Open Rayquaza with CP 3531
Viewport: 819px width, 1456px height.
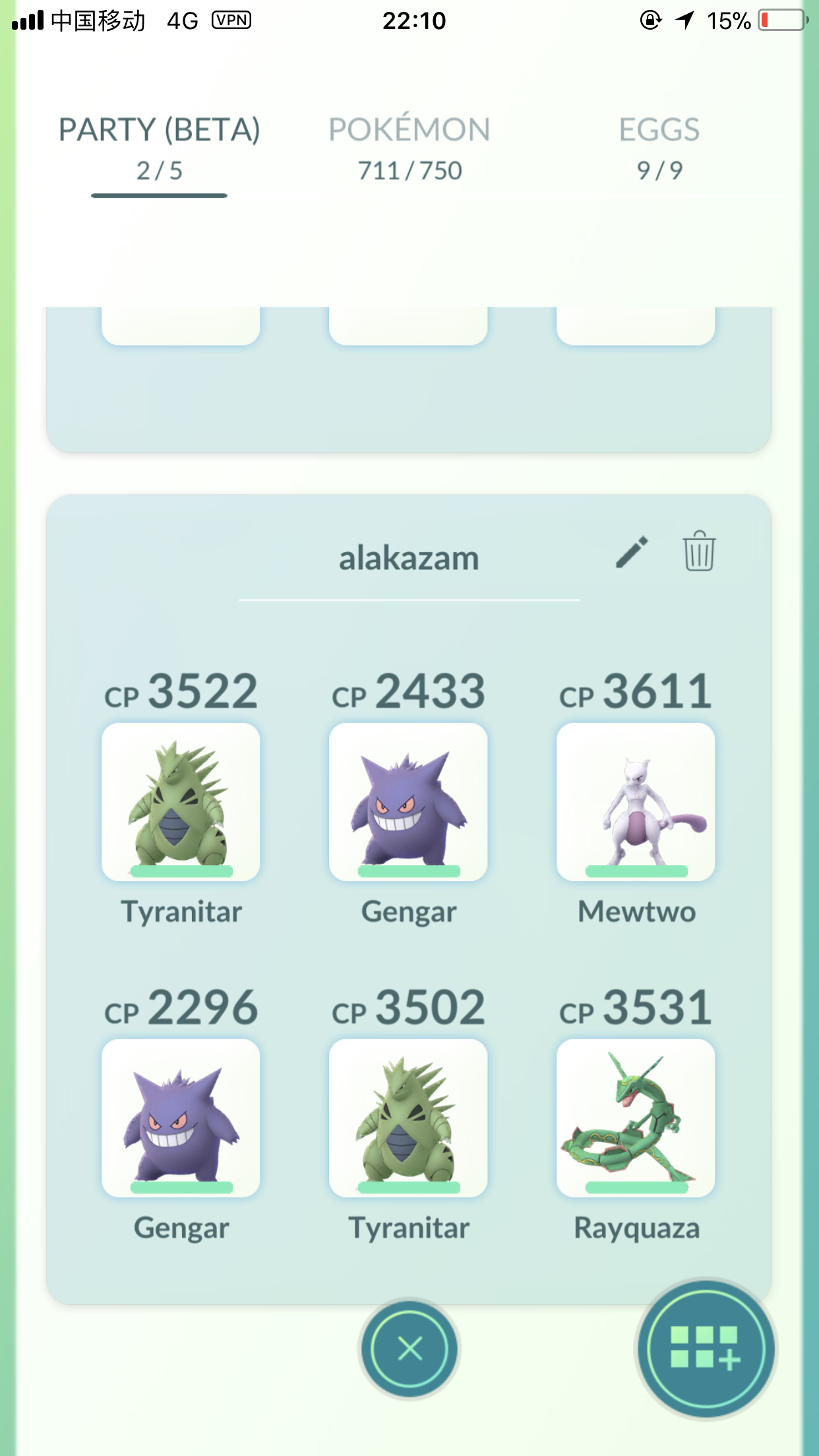click(636, 1118)
